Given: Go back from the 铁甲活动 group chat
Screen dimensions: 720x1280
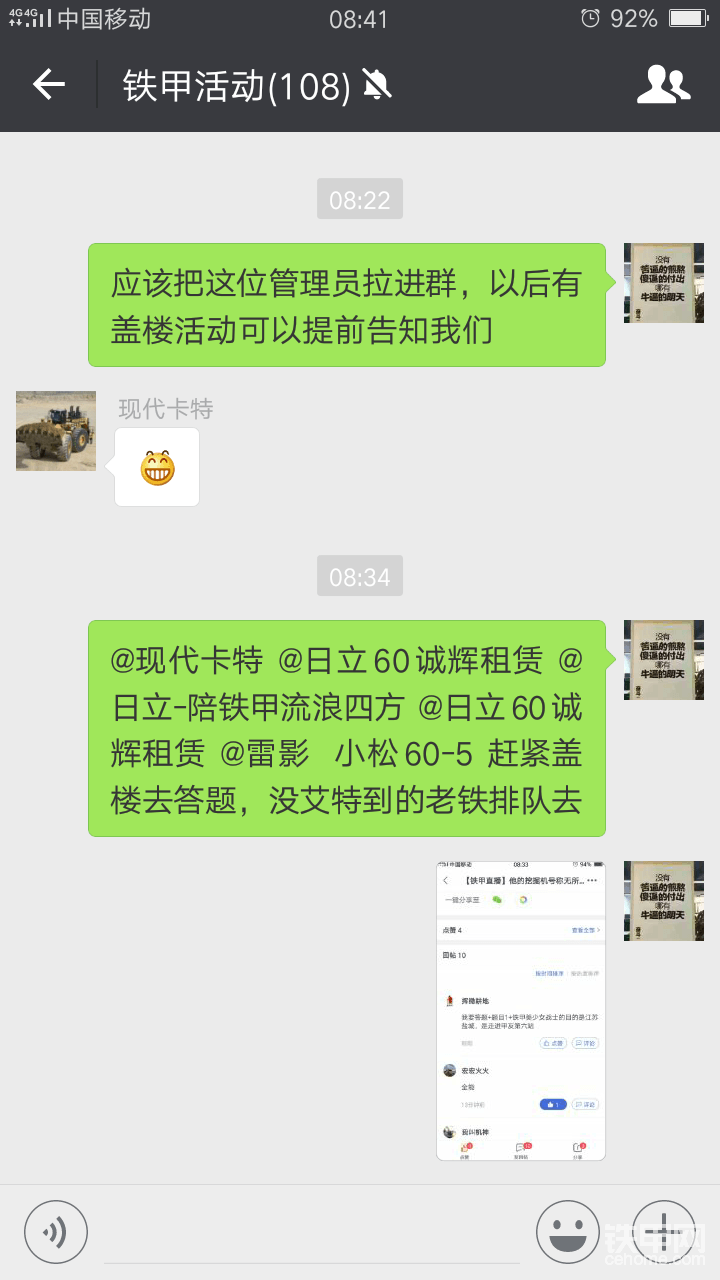Looking at the screenshot, I should (x=48, y=85).
